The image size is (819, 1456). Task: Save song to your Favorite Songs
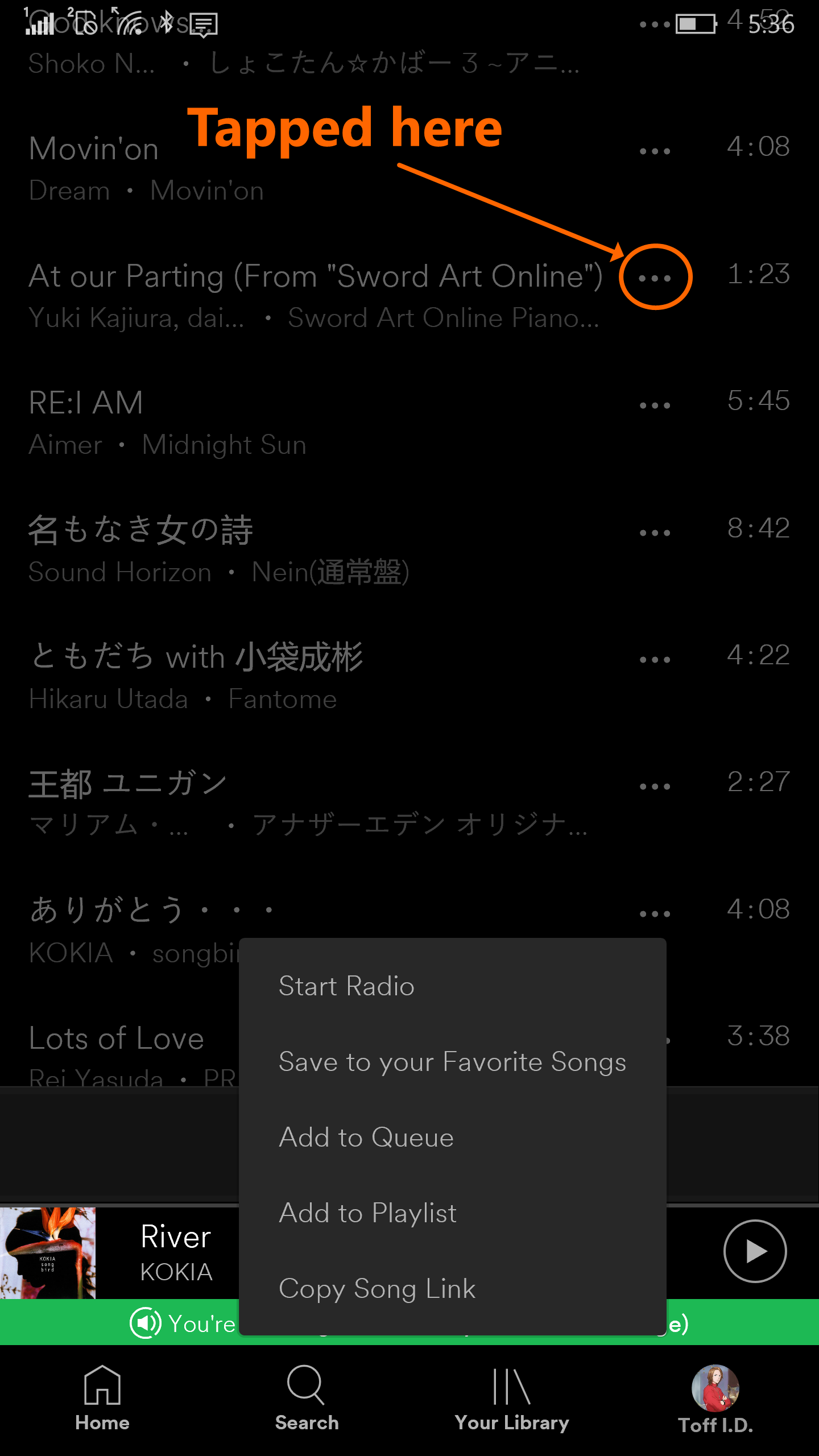pos(452,1061)
